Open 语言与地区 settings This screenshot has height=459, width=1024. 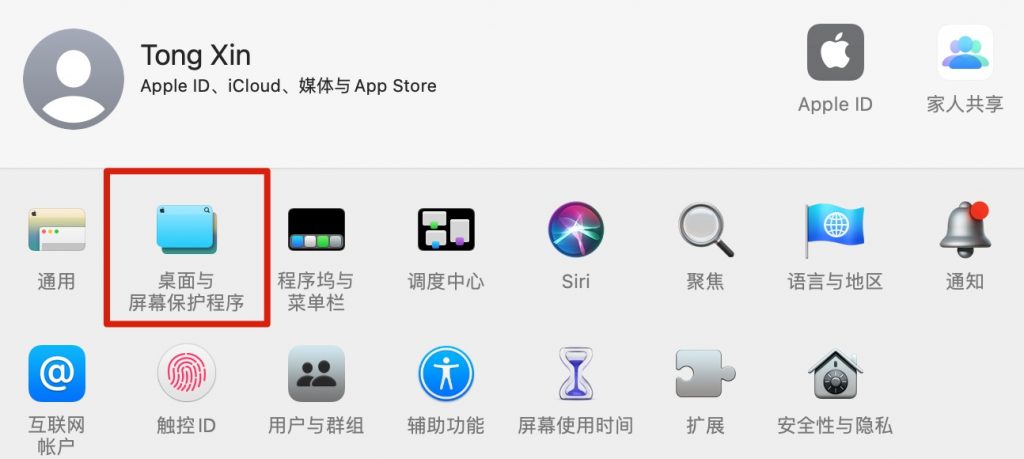pos(835,231)
